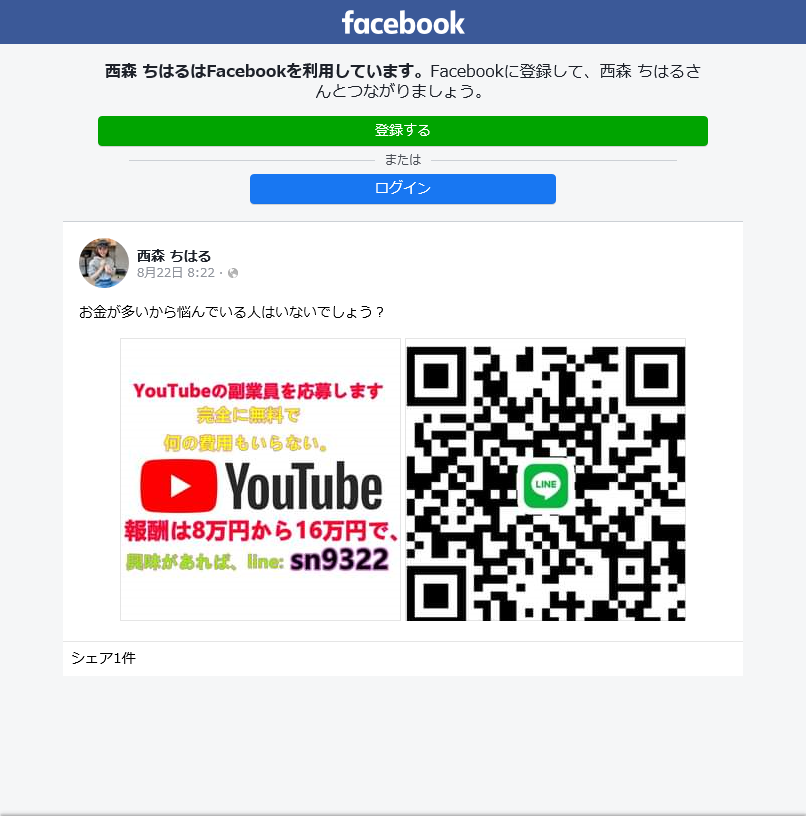The image size is (806, 816).
Task: Tap the green 登録する sign-up button
Action: [402, 131]
